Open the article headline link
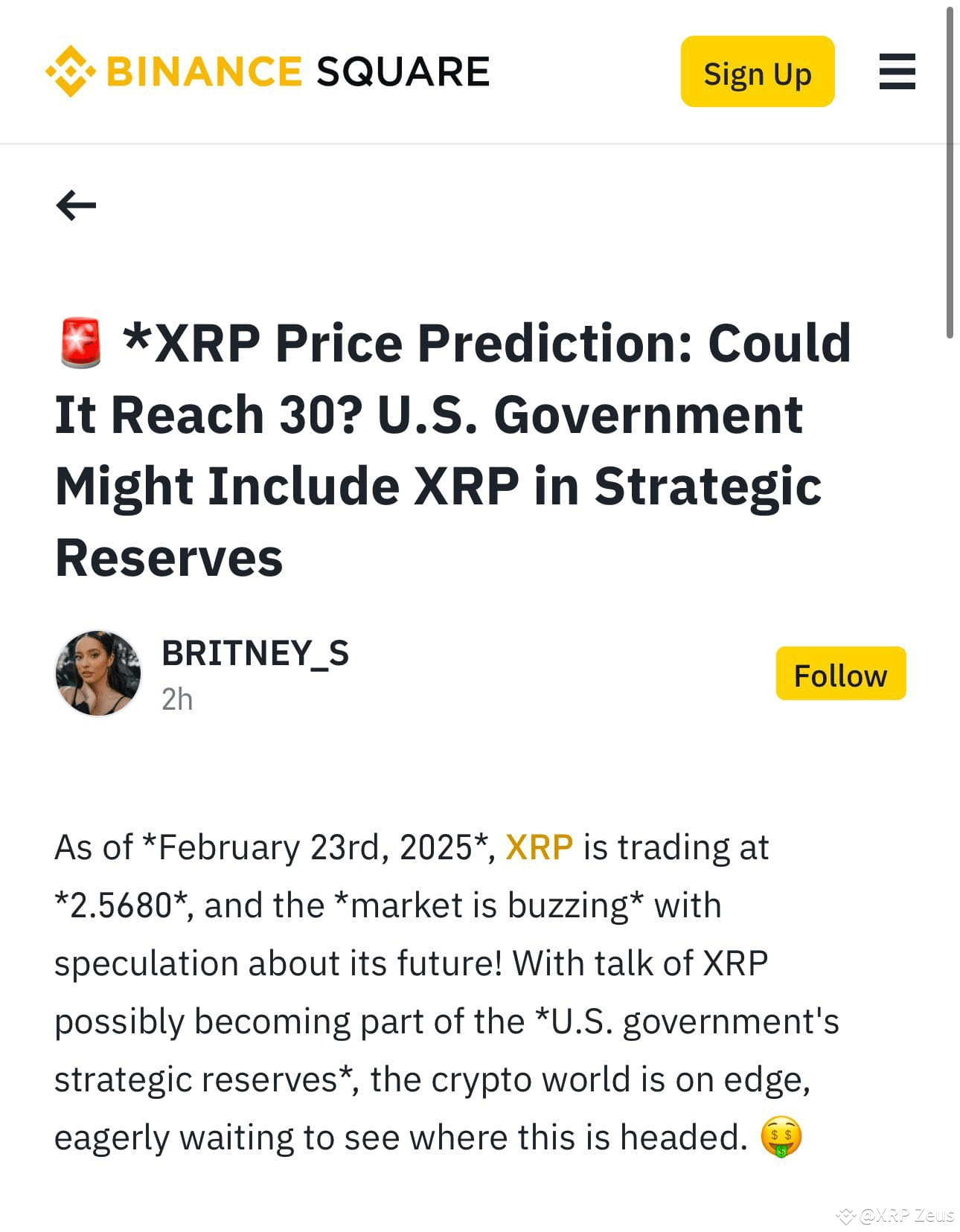 [447, 450]
